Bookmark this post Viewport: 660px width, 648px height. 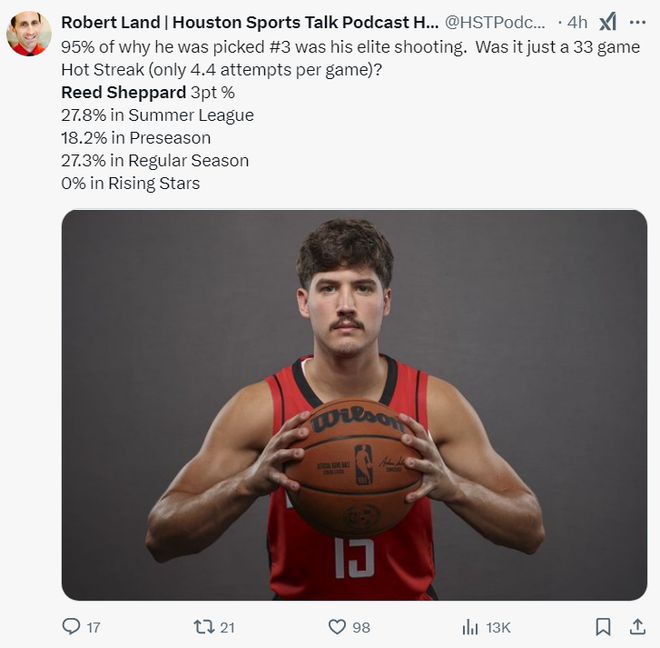point(603,627)
